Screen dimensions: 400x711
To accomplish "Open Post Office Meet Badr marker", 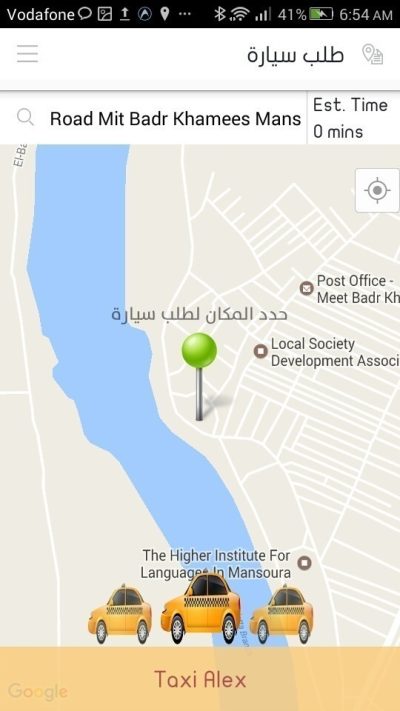I will [x=307, y=288].
